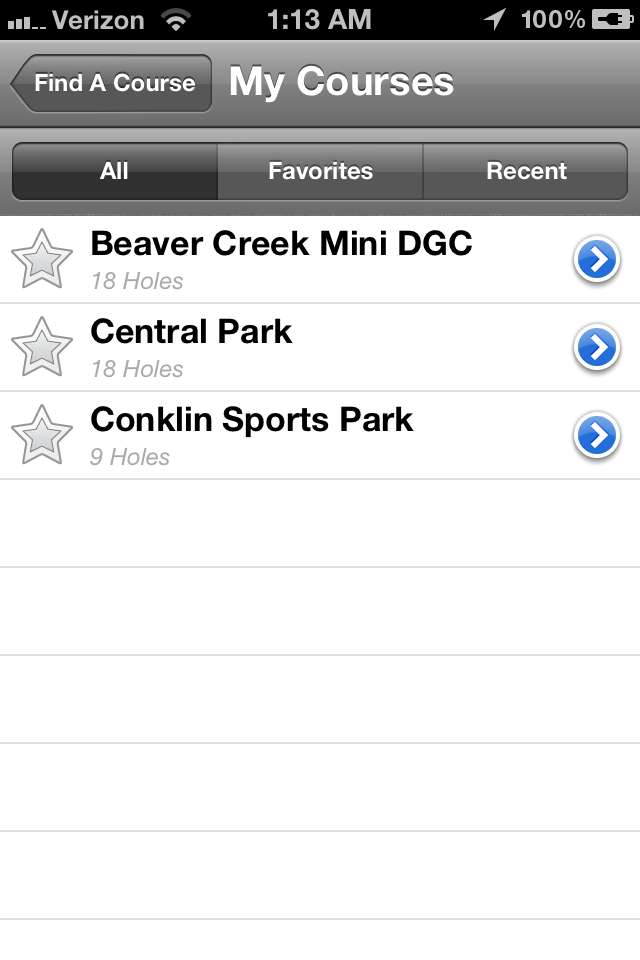640x960 pixels.
Task: Mark Conklin Sports Park as favorite
Action: 41,436
